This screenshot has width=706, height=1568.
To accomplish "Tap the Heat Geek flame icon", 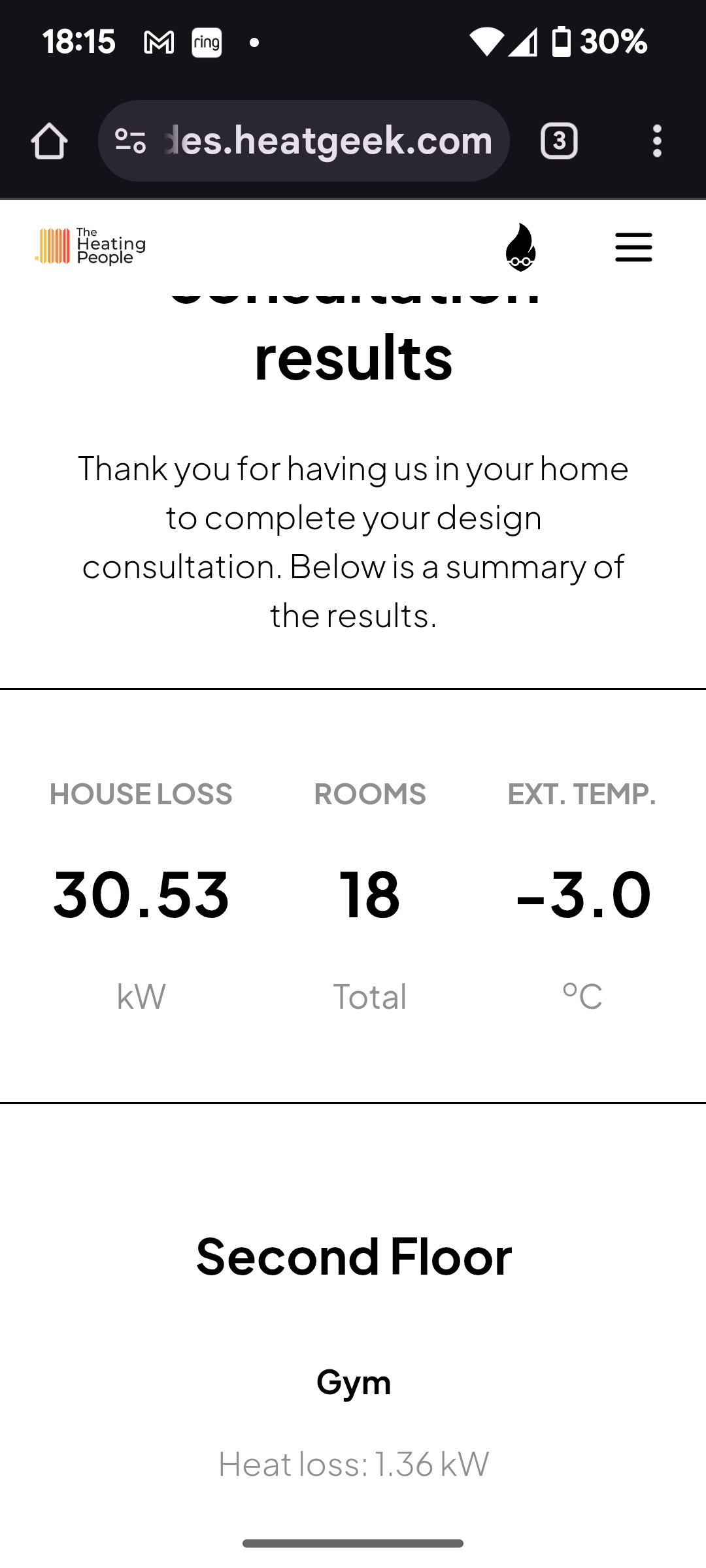I will click(521, 247).
